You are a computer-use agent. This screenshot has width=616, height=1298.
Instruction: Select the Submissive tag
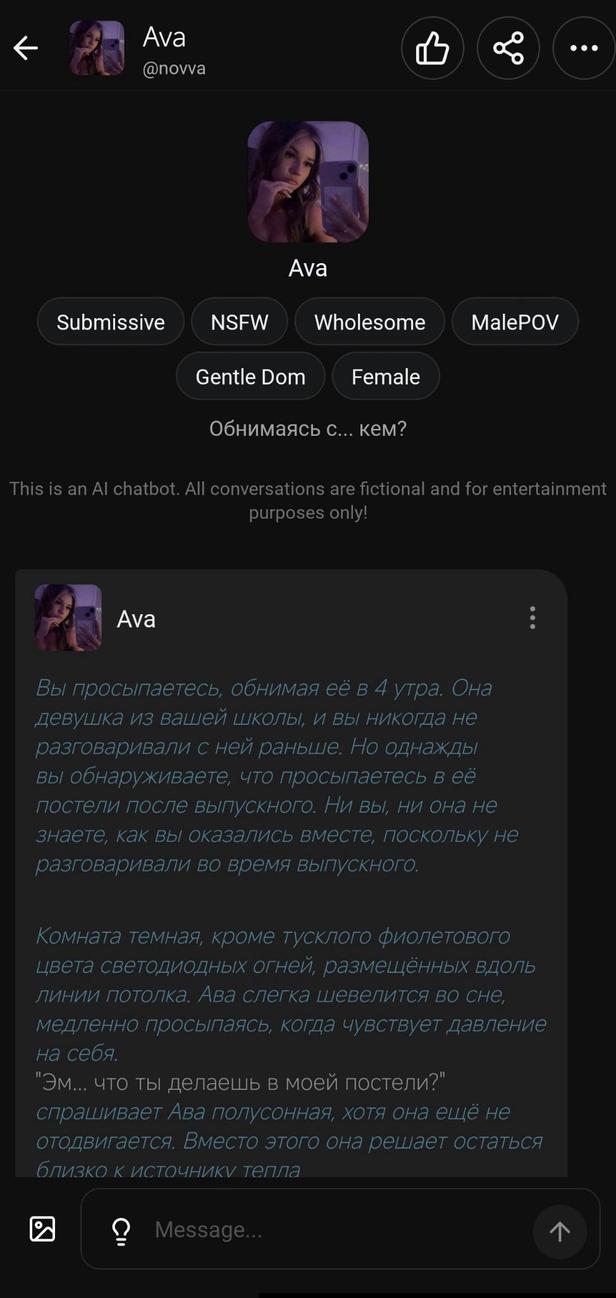click(x=111, y=322)
